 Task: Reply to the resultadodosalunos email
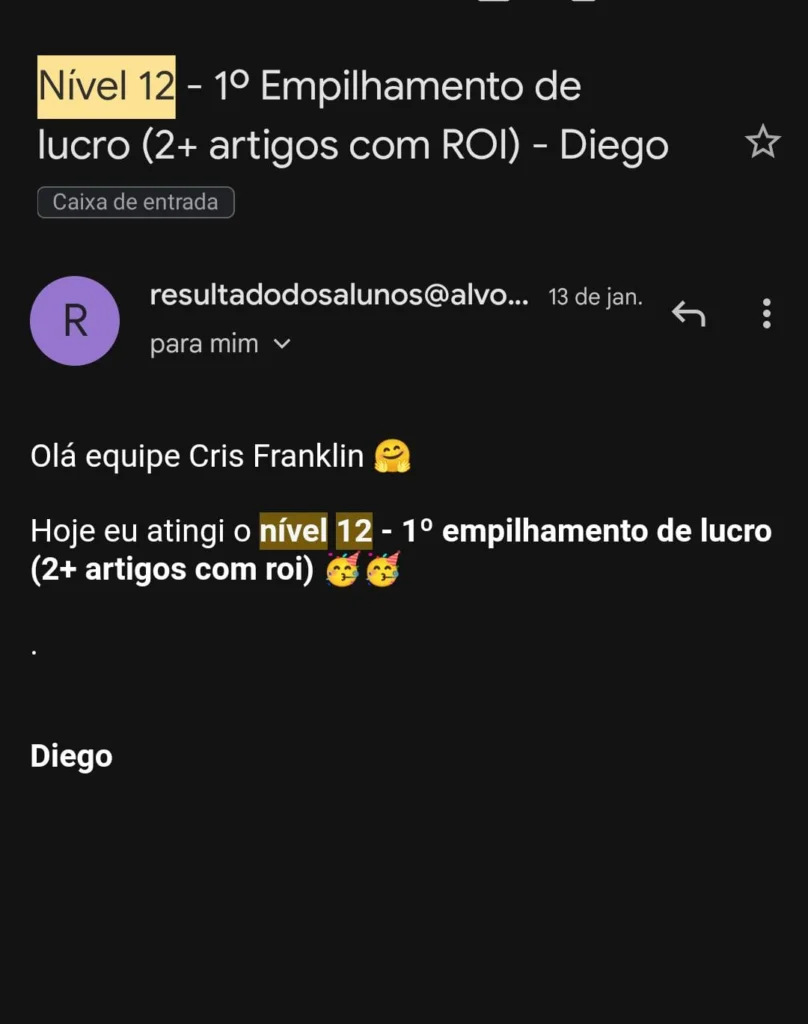[688, 314]
